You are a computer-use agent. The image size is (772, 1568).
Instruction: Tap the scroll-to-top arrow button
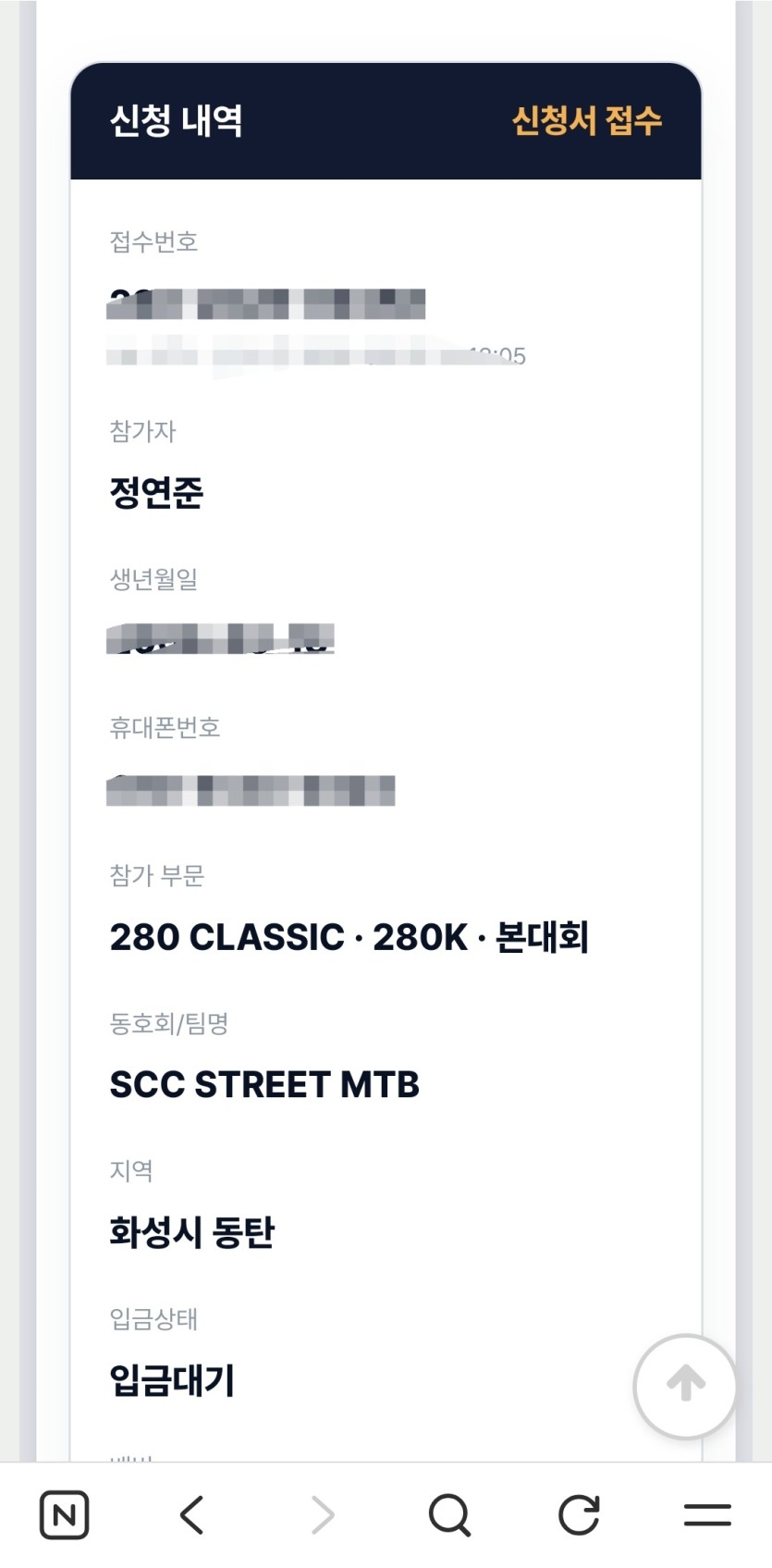click(x=685, y=1386)
